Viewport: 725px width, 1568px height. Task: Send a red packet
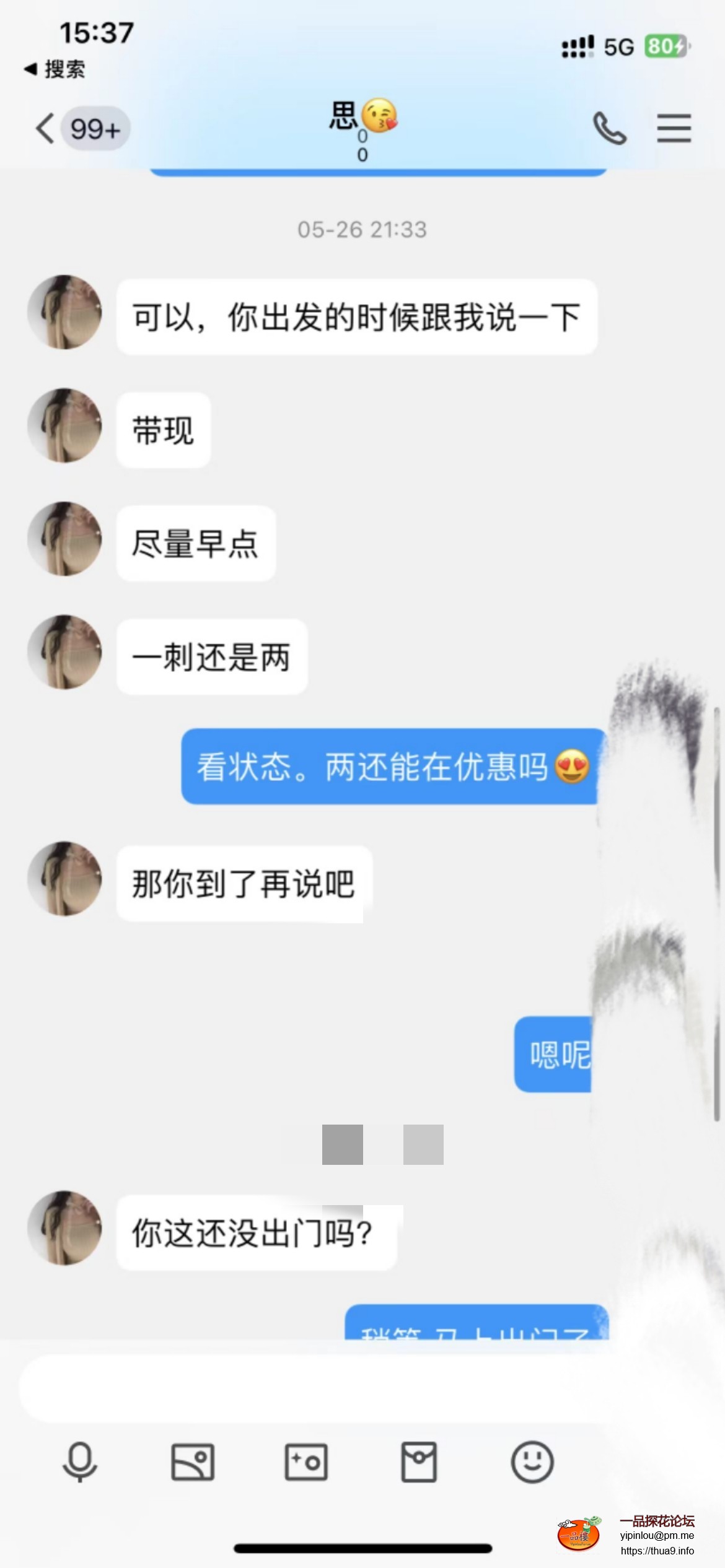click(x=419, y=1462)
